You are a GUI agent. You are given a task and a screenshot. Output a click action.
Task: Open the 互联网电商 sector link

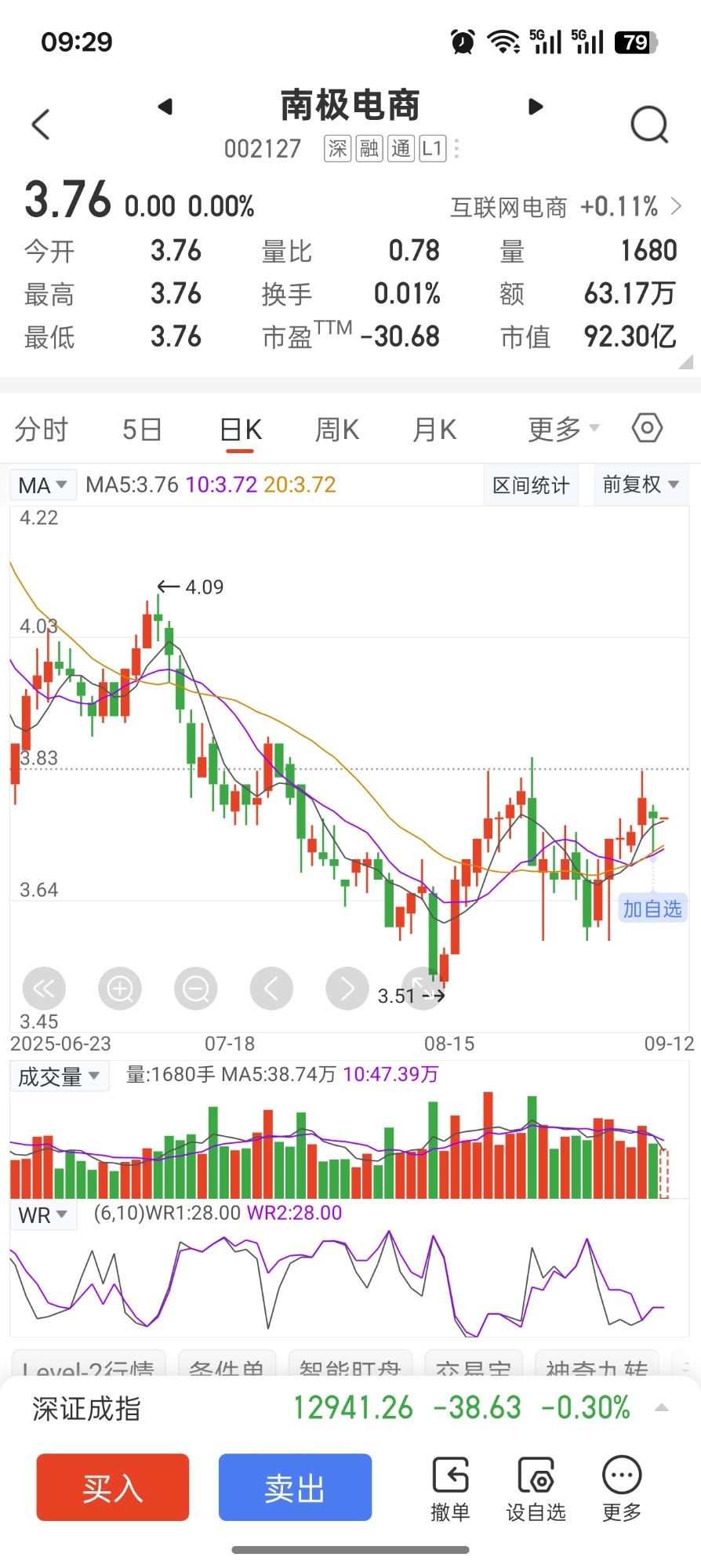565,207
